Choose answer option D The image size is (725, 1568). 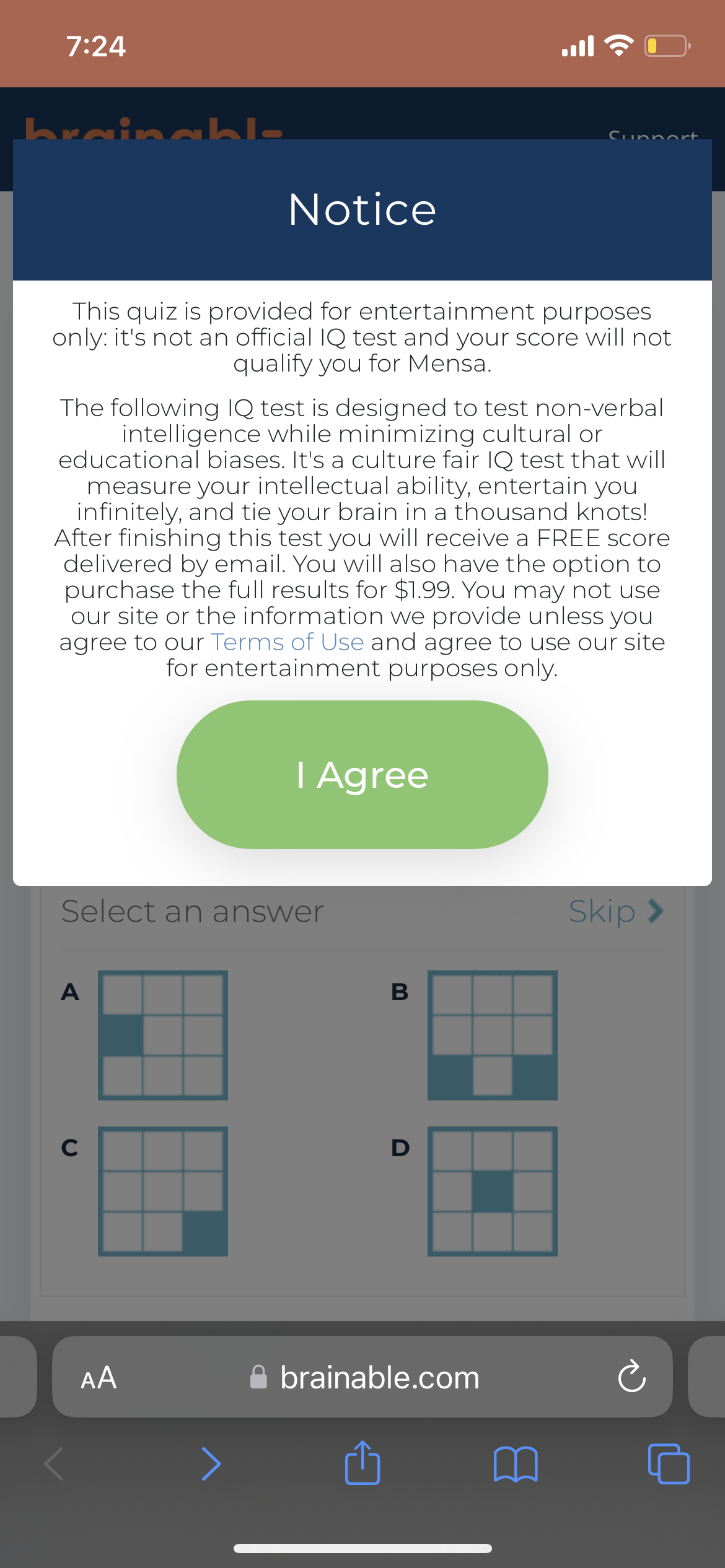tap(492, 1191)
